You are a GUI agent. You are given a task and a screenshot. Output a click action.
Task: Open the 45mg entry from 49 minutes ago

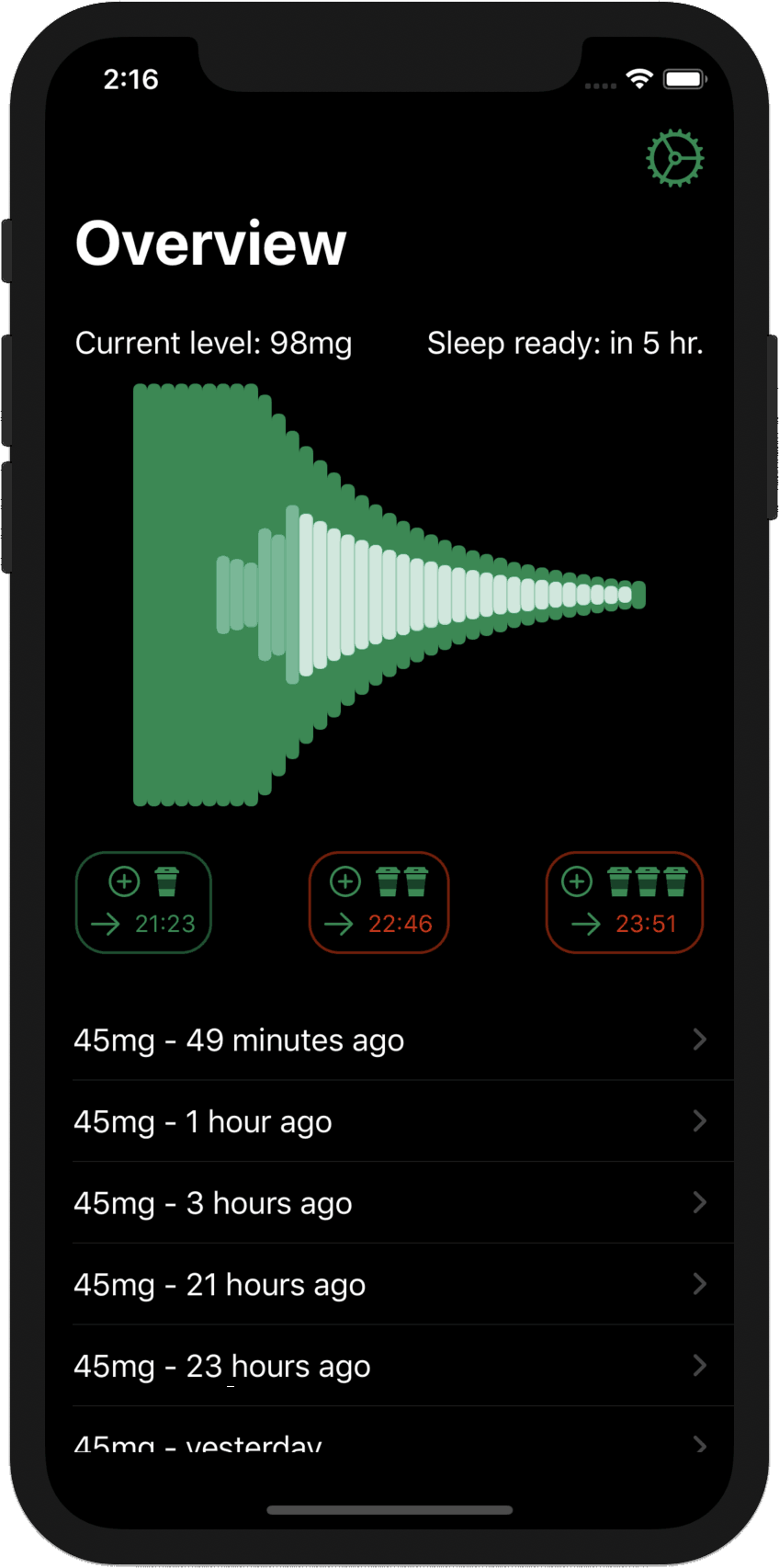(x=389, y=1040)
